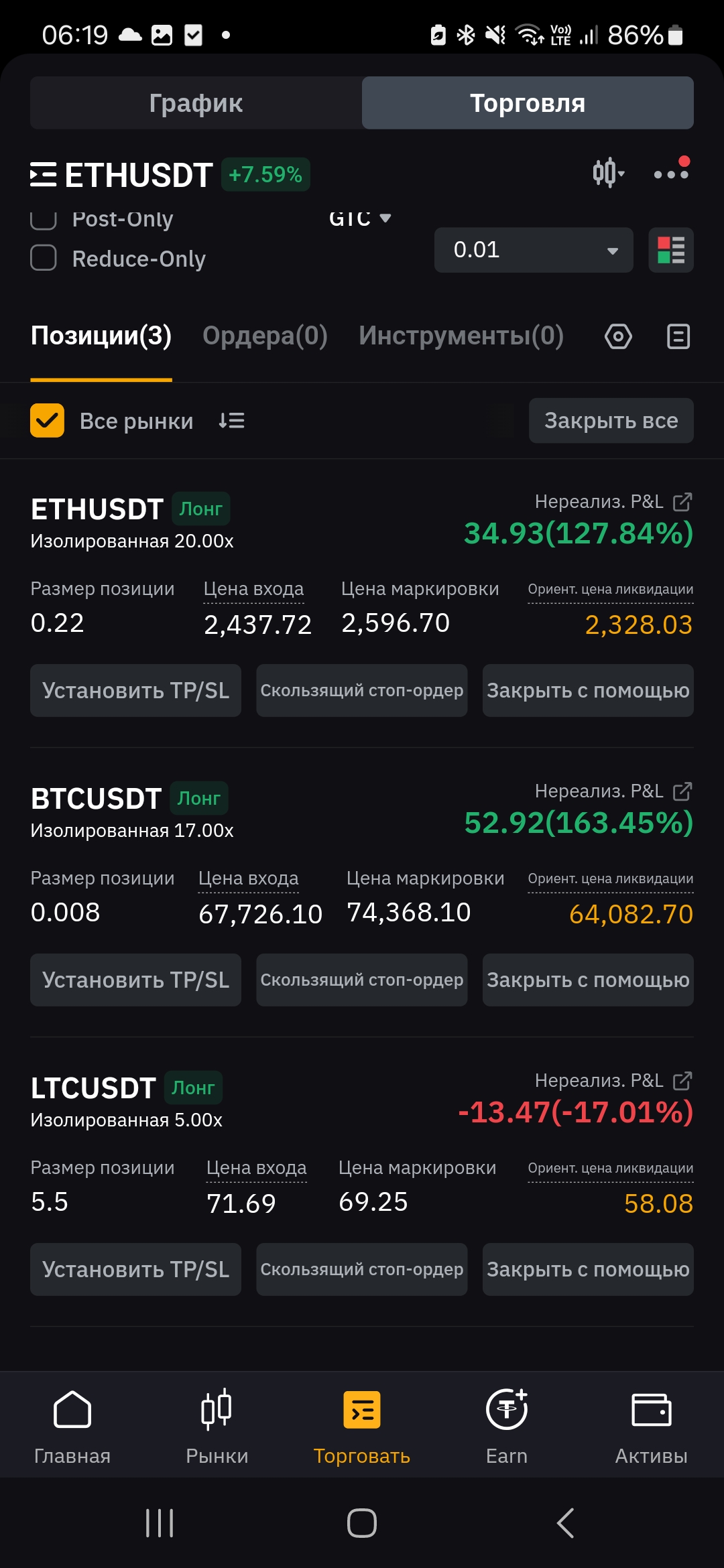Close the LTCUSDT position with Закрыть с помощью
This screenshot has height=1568, width=724.
(x=588, y=1269)
